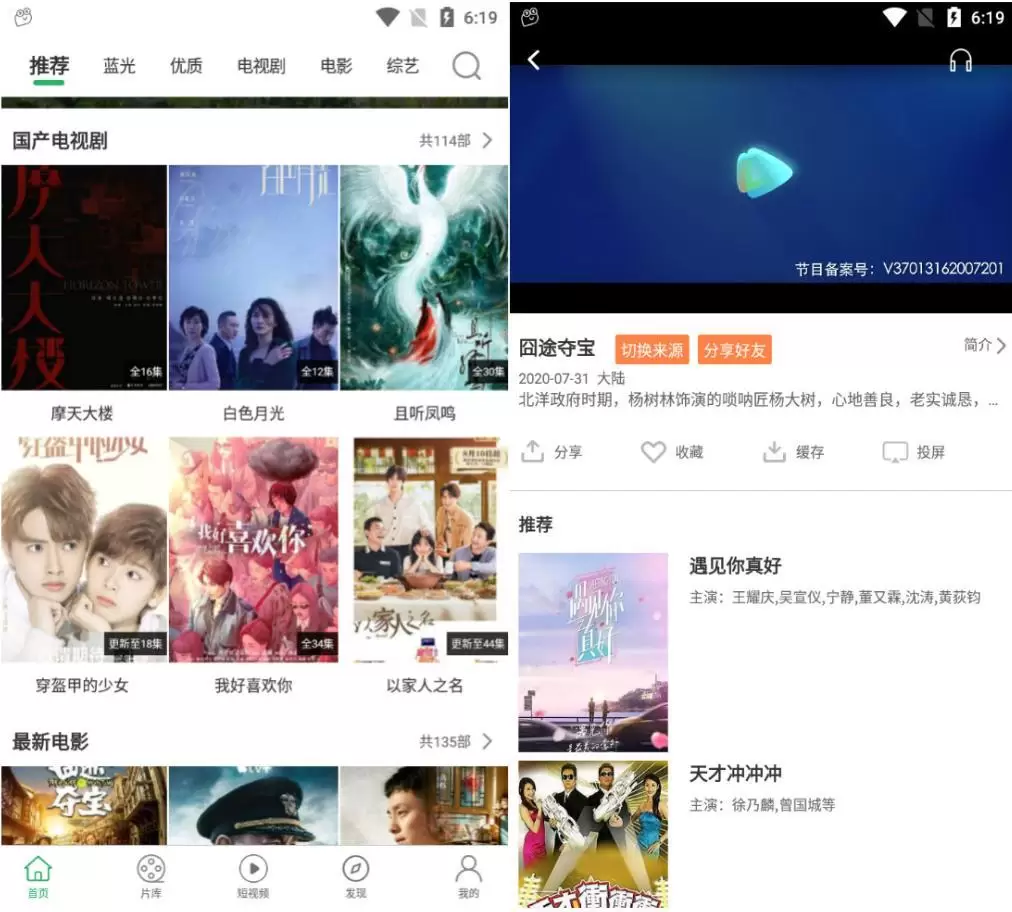
Task: Open 以家人之名 series card
Action: [424, 549]
